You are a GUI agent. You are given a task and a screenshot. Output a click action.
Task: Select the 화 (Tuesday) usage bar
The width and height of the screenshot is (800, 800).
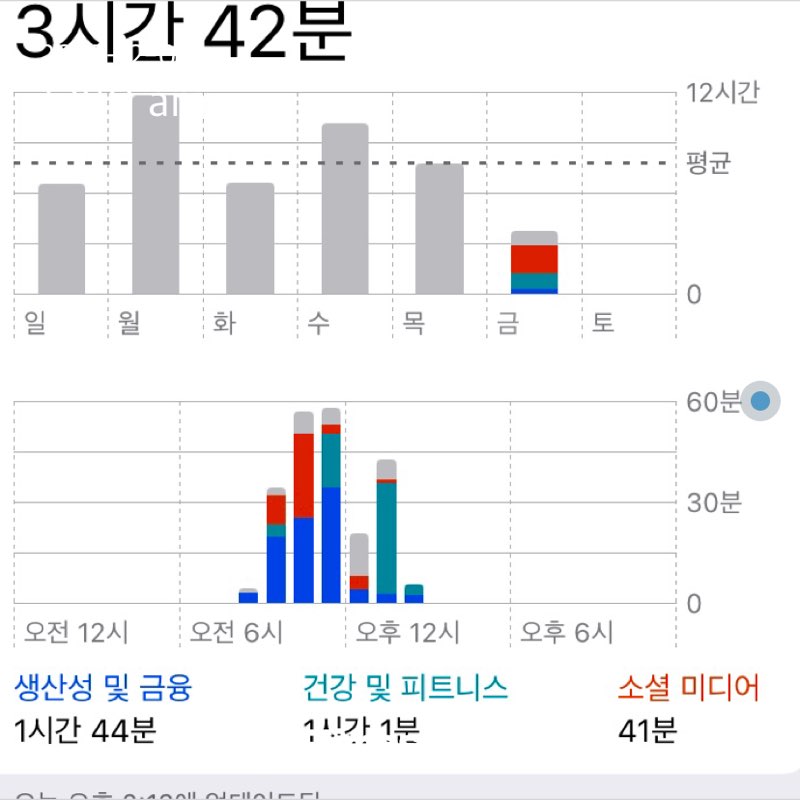tap(250, 238)
